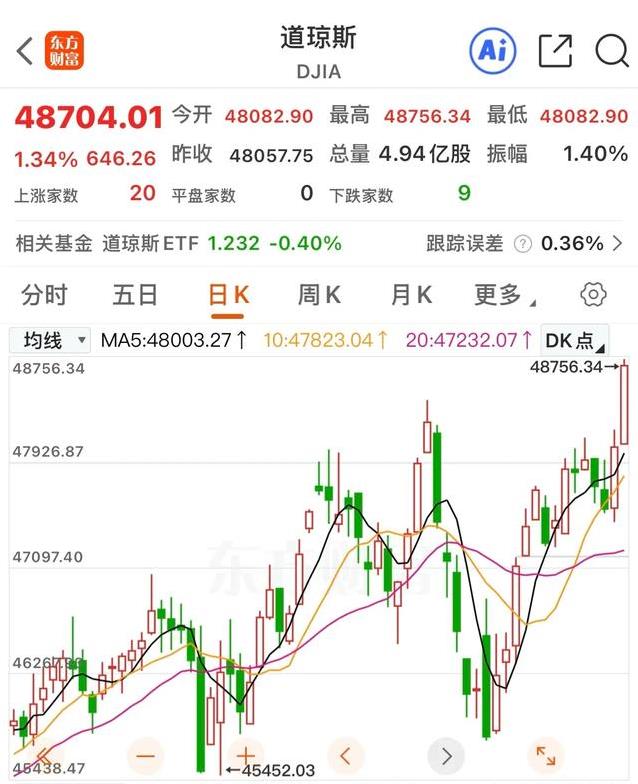This screenshot has height=784, width=638.
Task: Tap the 跟踪误差 help question mark
Action: point(522,244)
